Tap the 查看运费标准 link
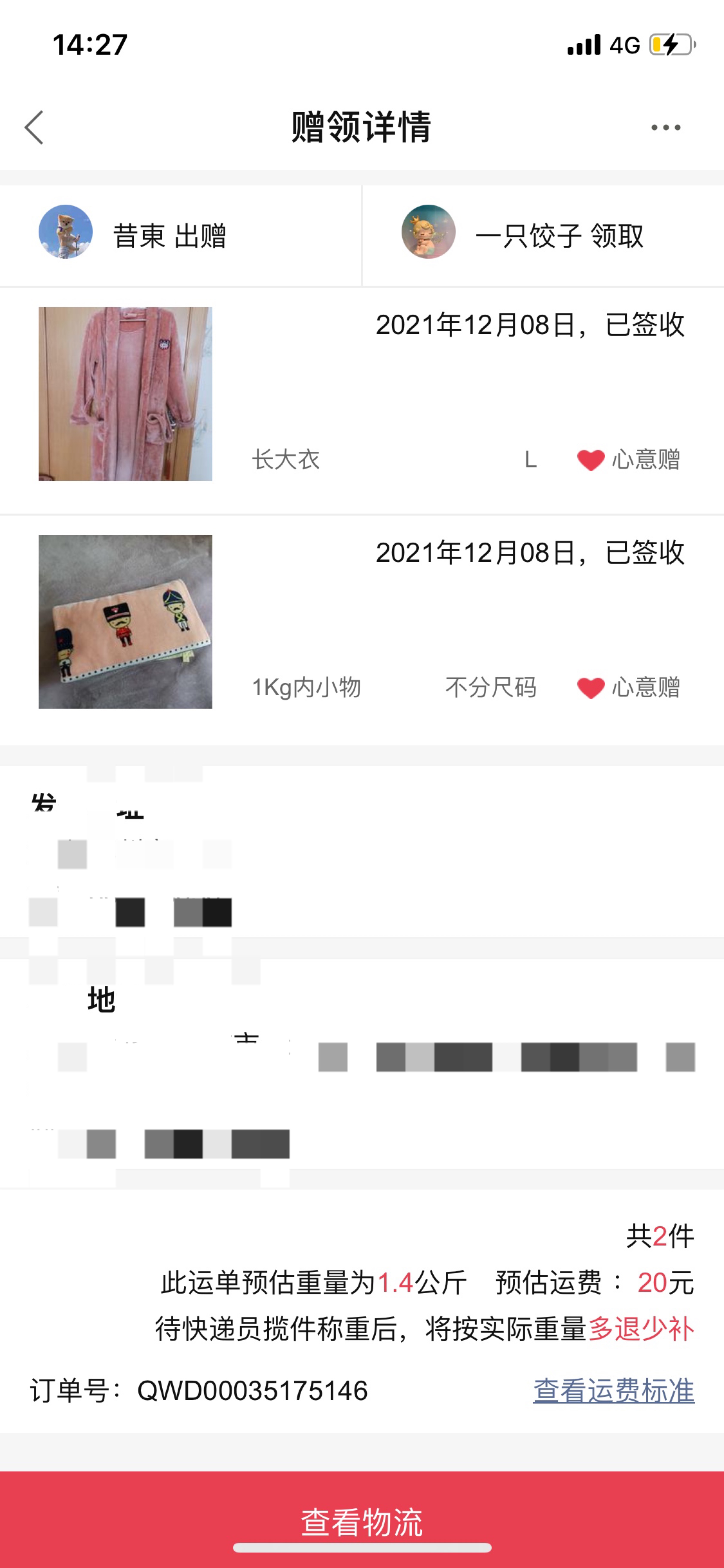The width and height of the screenshot is (724, 1568). coord(614,1391)
